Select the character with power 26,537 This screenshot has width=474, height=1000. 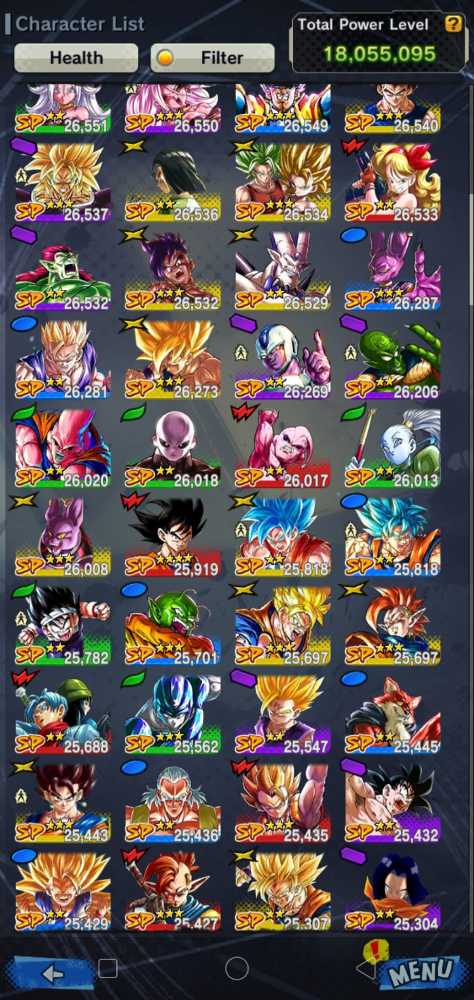click(63, 182)
